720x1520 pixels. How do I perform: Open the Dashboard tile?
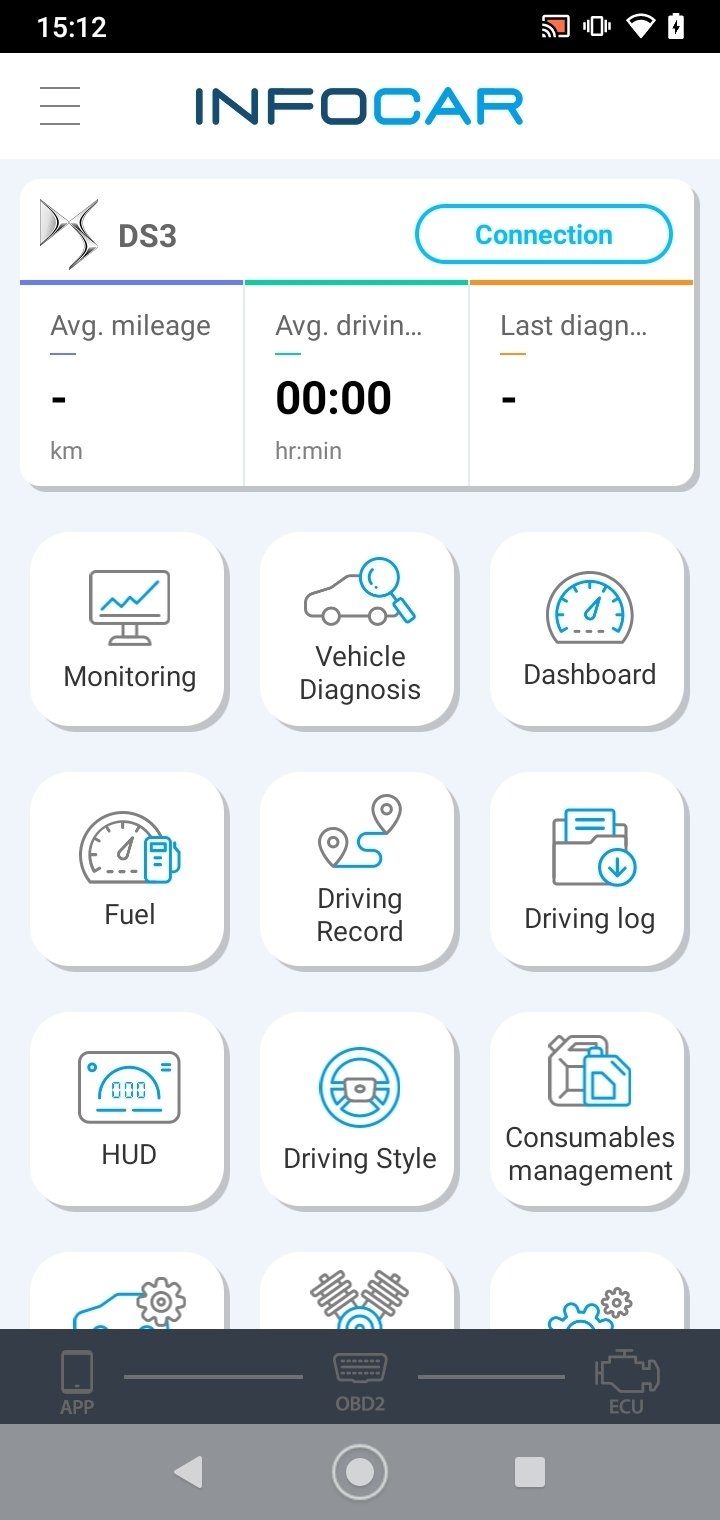tap(589, 628)
